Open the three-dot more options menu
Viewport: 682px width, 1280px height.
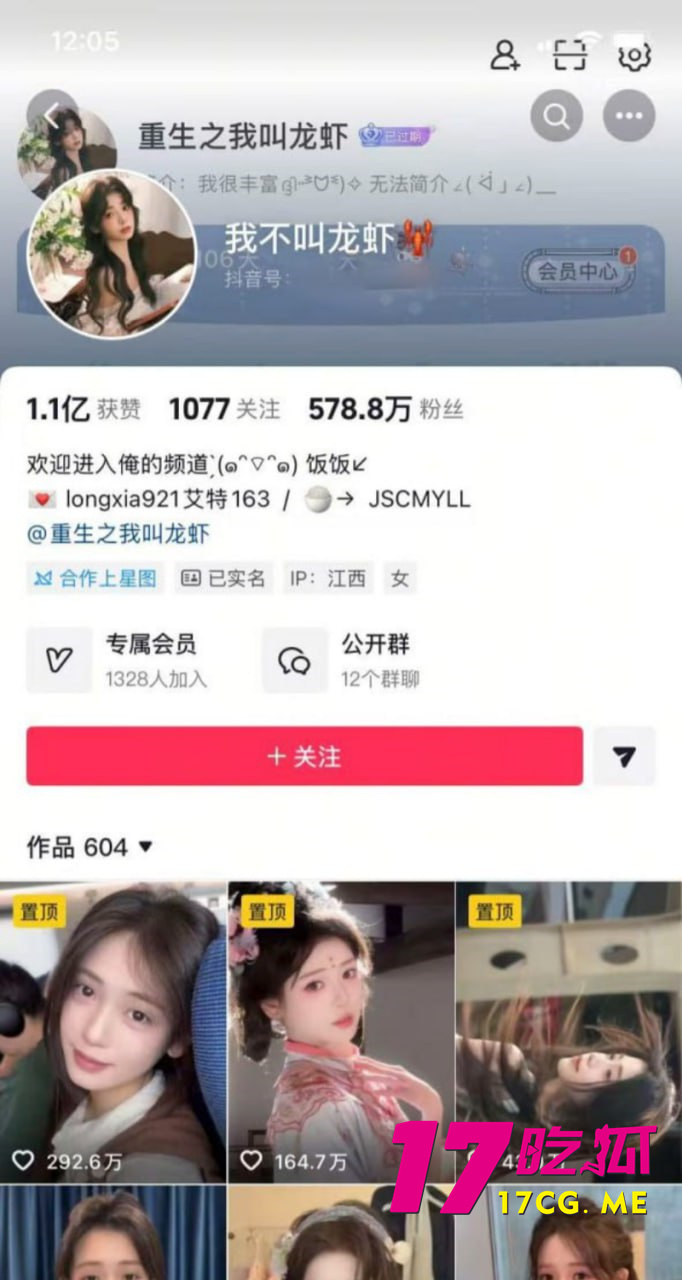pyautogui.click(x=629, y=116)
